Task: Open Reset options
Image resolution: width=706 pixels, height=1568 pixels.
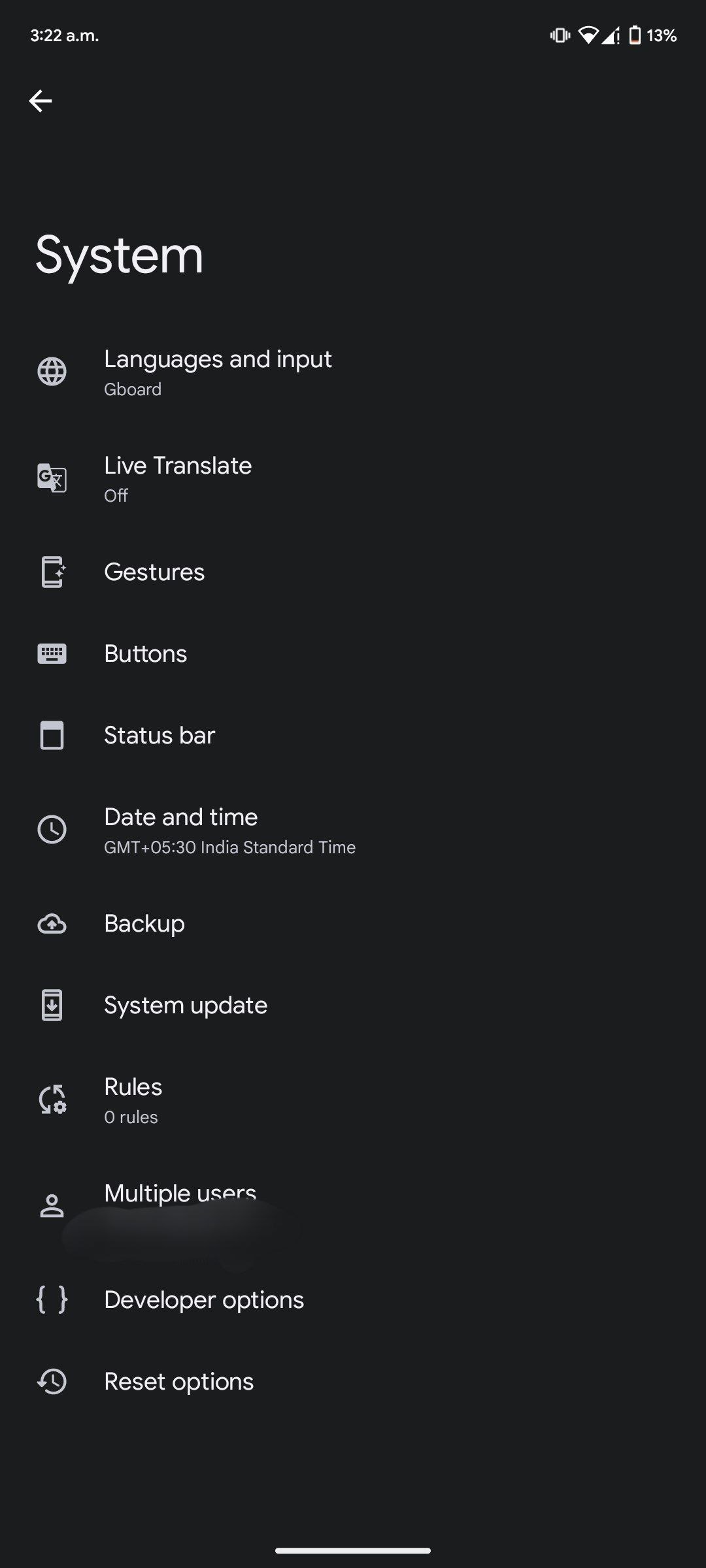Action: [x=179, y=1382]
